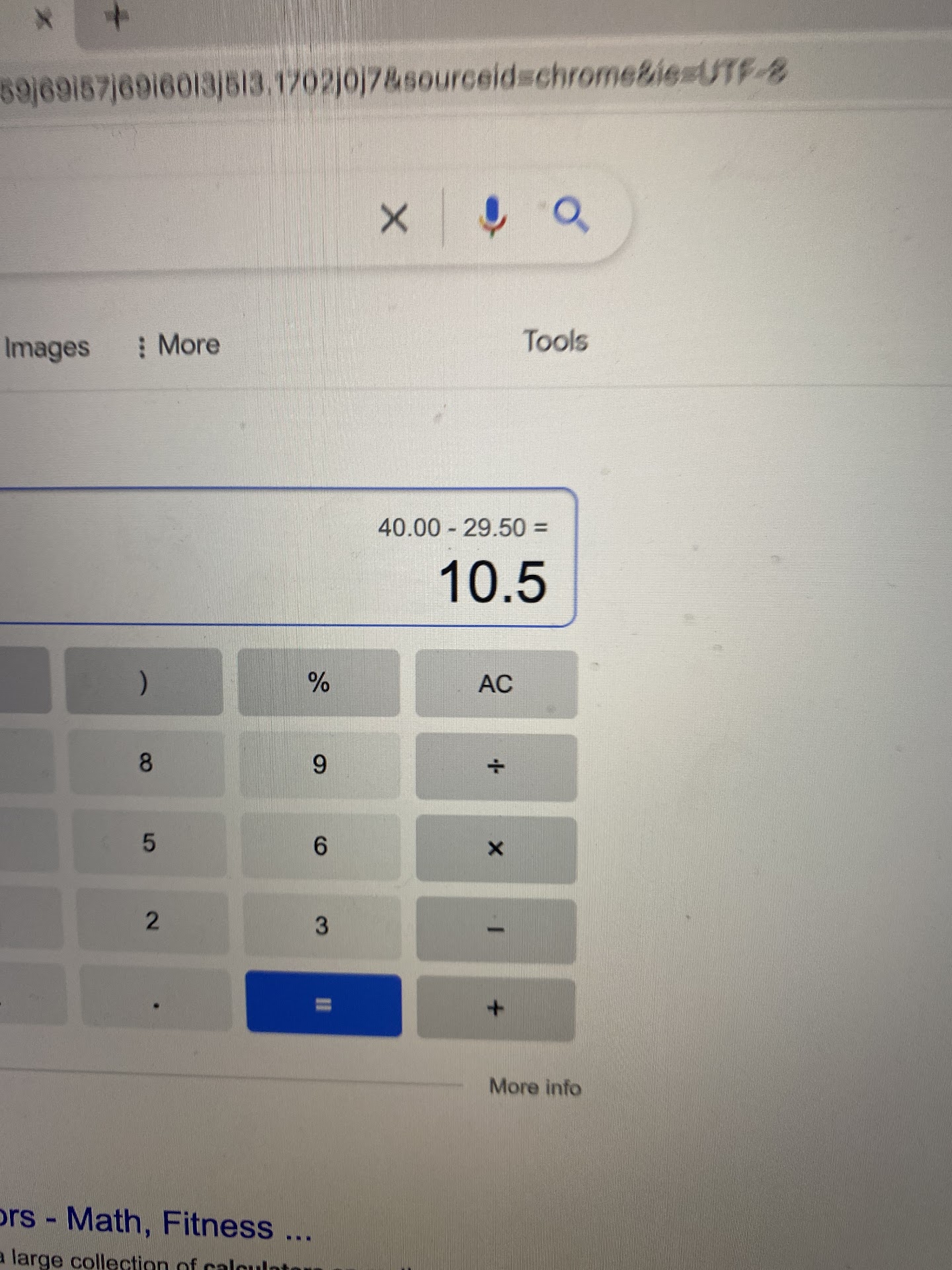Enter a closing parenthesis
The height and width of the screenshot is (1270, 952).
[x=144, y=682]
